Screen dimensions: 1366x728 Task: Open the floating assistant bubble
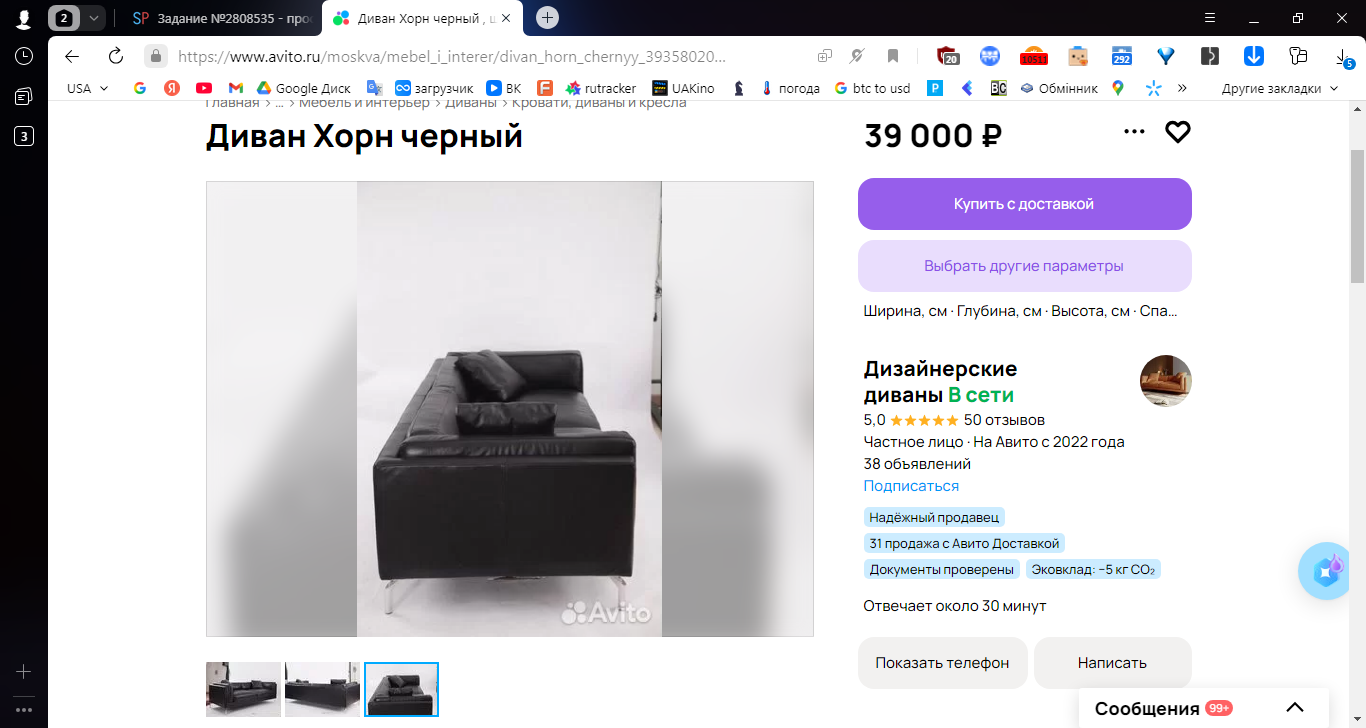pos(1327,571)
